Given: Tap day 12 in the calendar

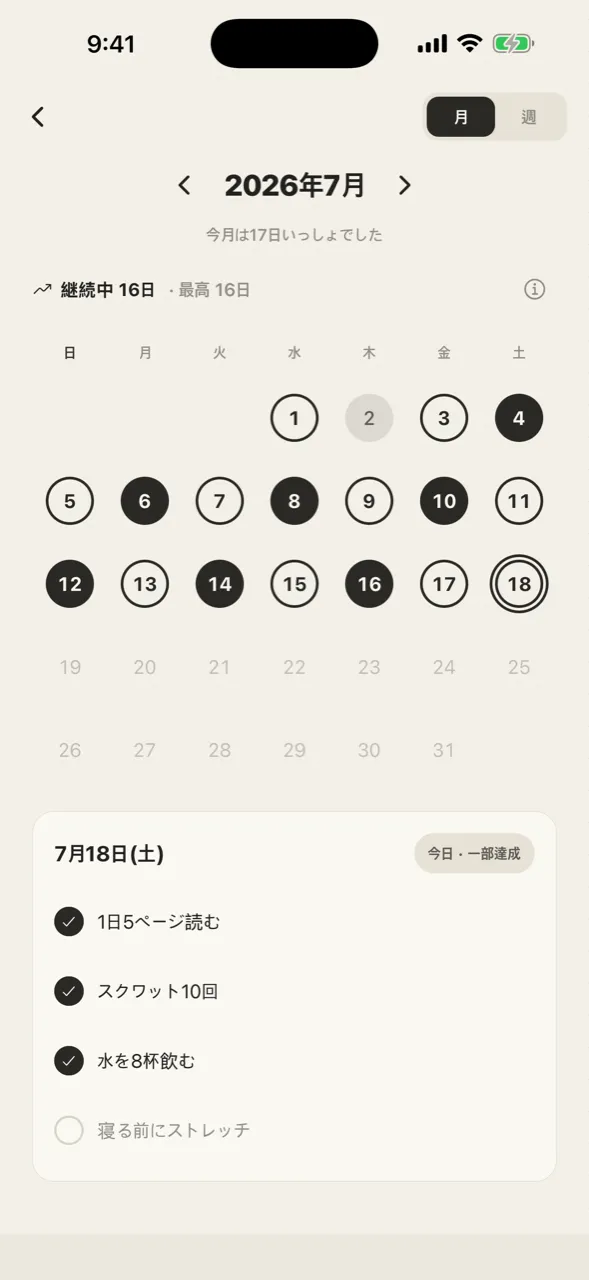Looking at the screenshot, I should pos(70,584).
